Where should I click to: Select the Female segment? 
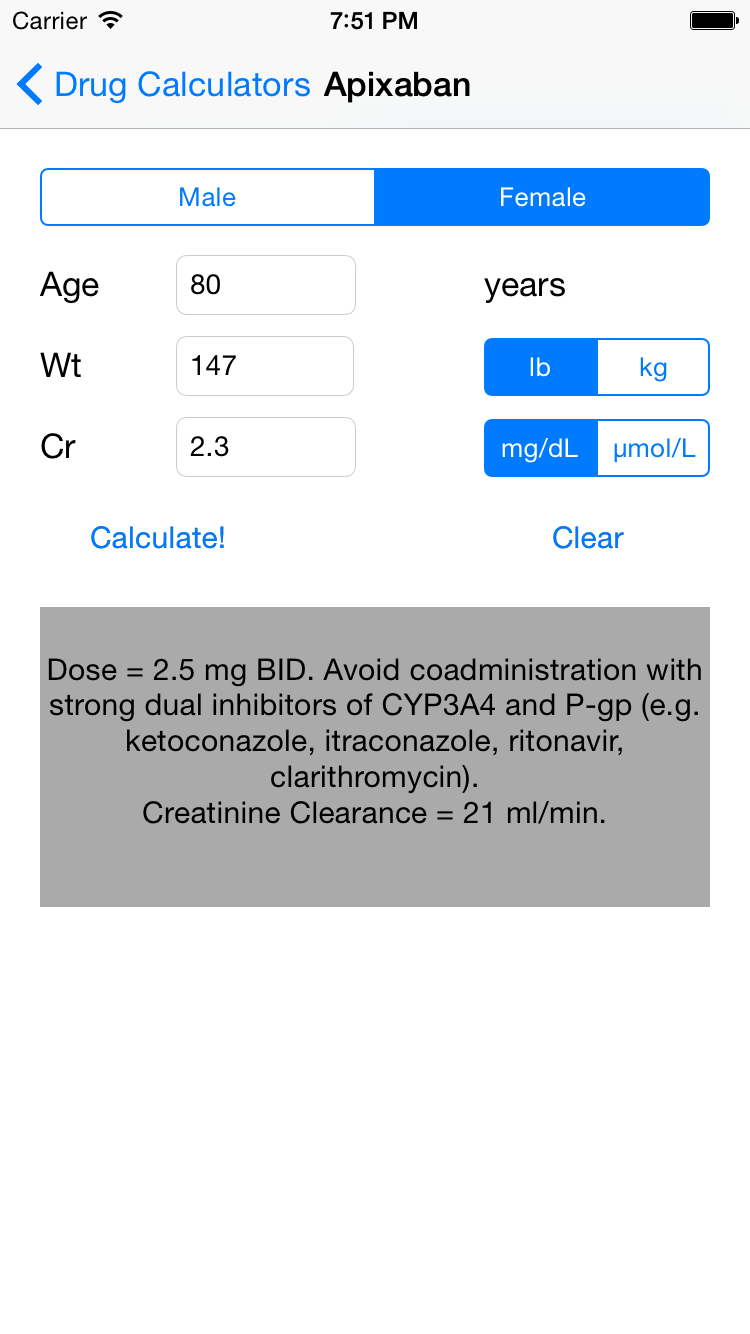coord(542,197)
